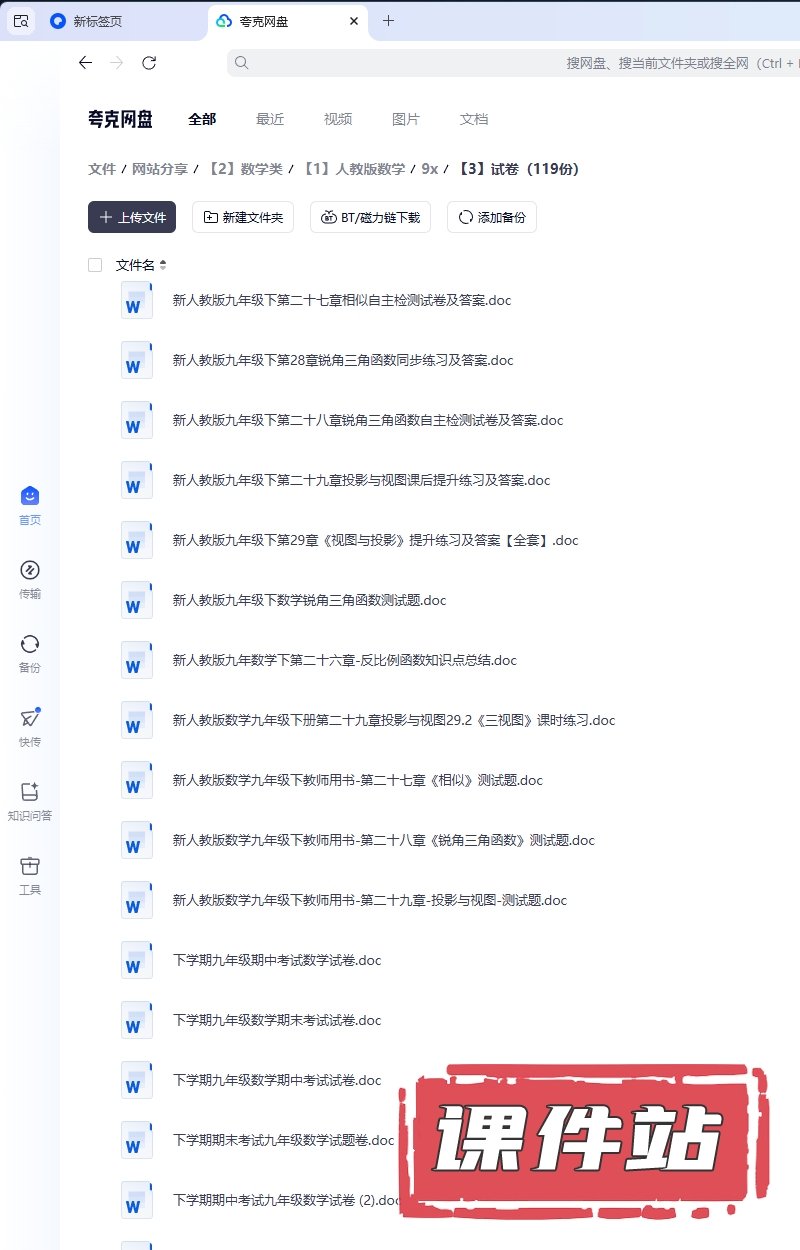Open a new browser tab
800x1250 pixels.
[389, 21]
